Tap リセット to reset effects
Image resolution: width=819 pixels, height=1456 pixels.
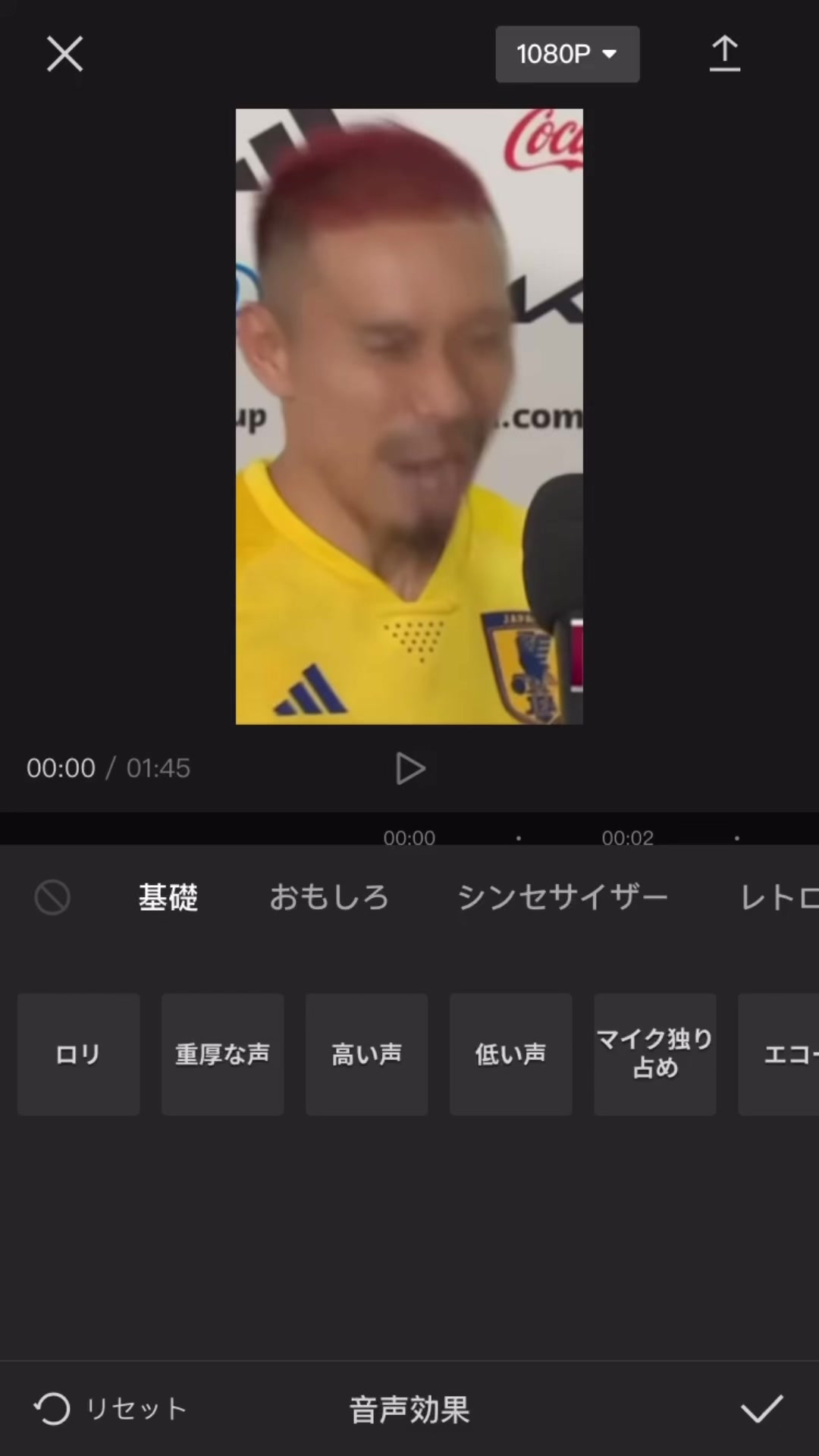coord(110,1409)
